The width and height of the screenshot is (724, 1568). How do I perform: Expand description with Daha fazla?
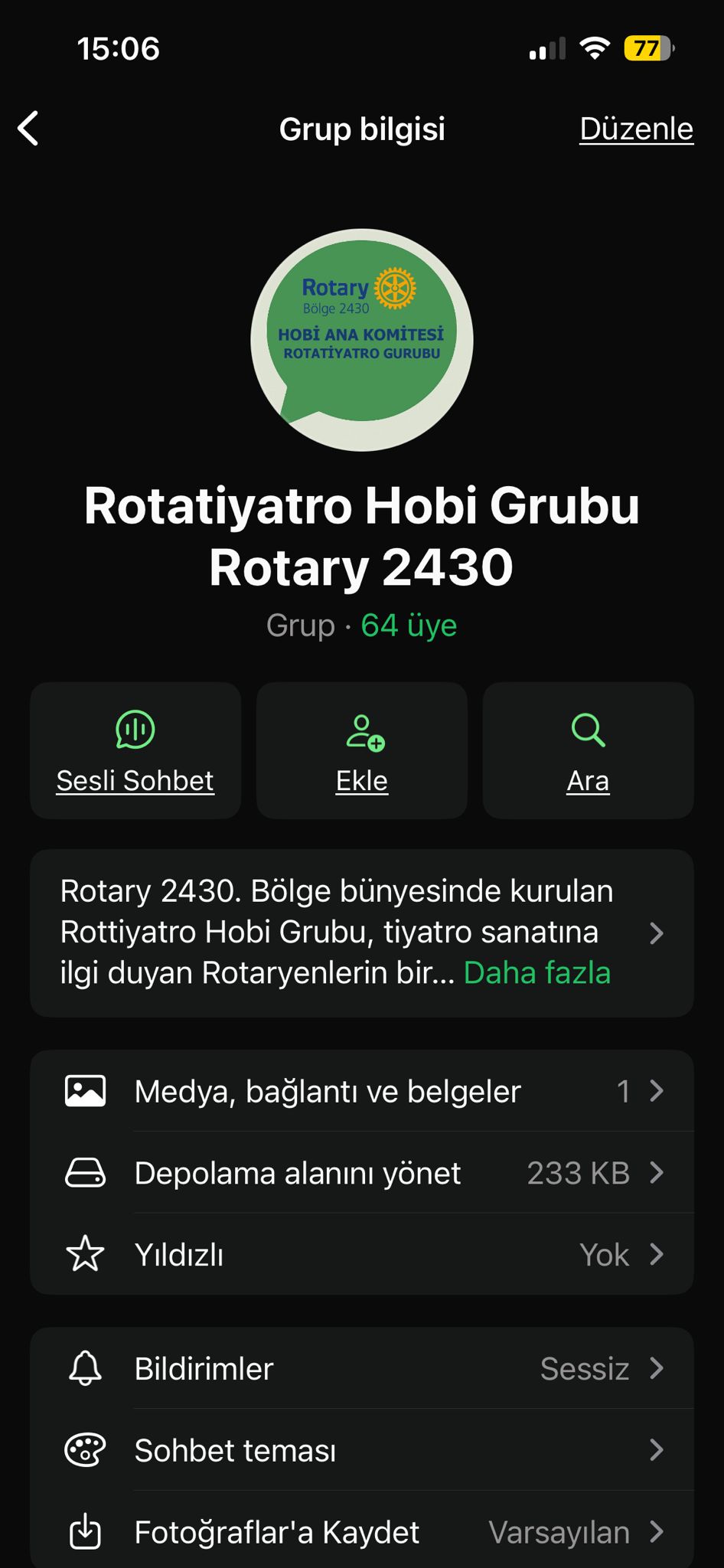[536, 973]
